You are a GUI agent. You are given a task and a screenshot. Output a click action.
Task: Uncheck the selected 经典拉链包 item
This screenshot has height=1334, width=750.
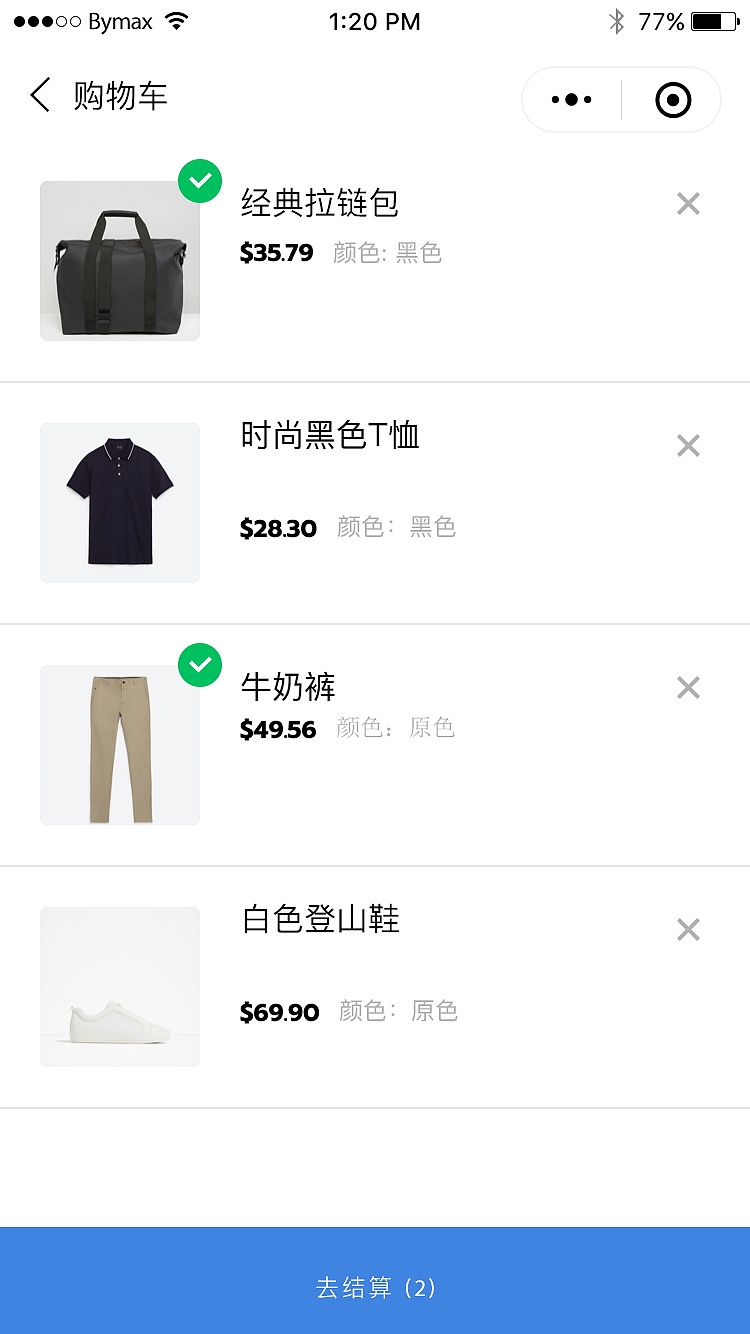(200, 181)
